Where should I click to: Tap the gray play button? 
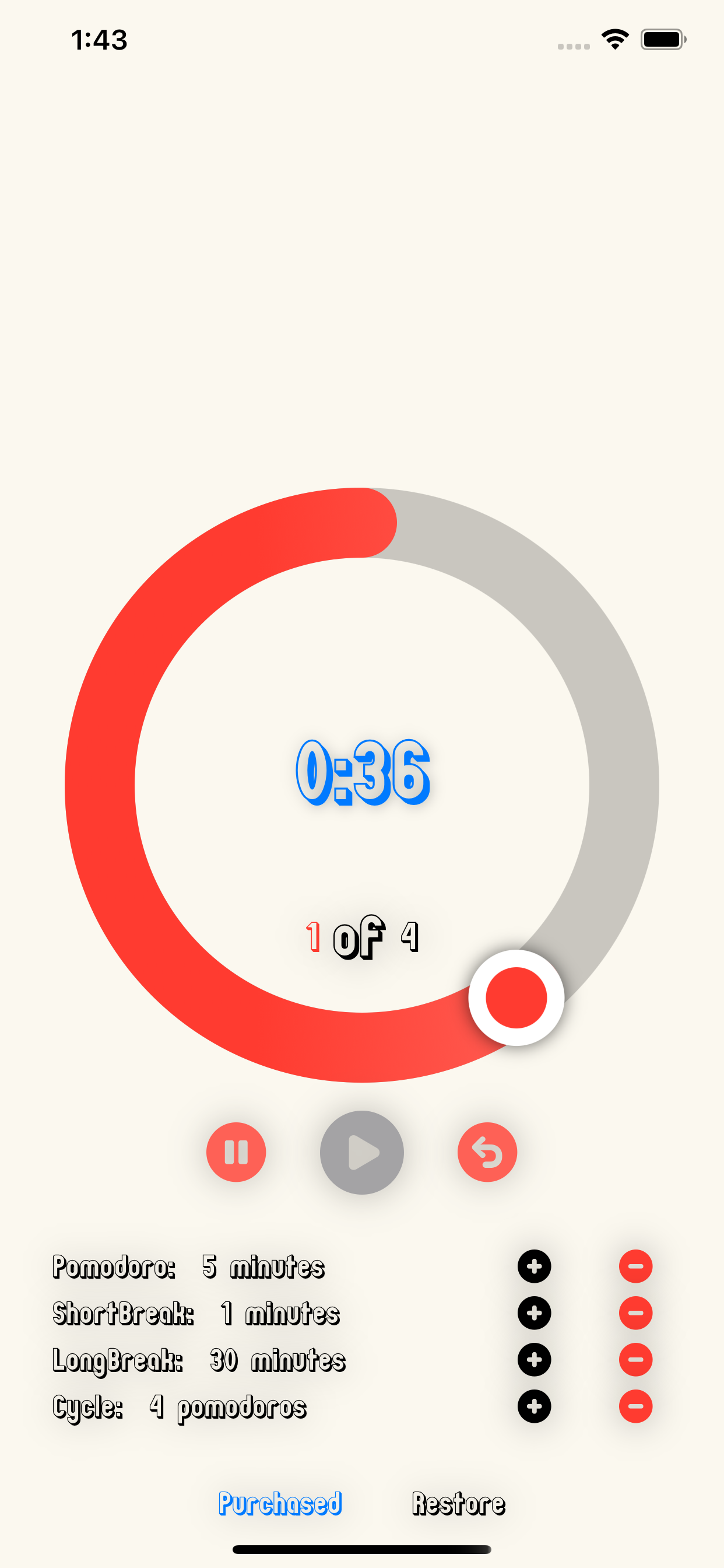click(x=362, y=1151)
